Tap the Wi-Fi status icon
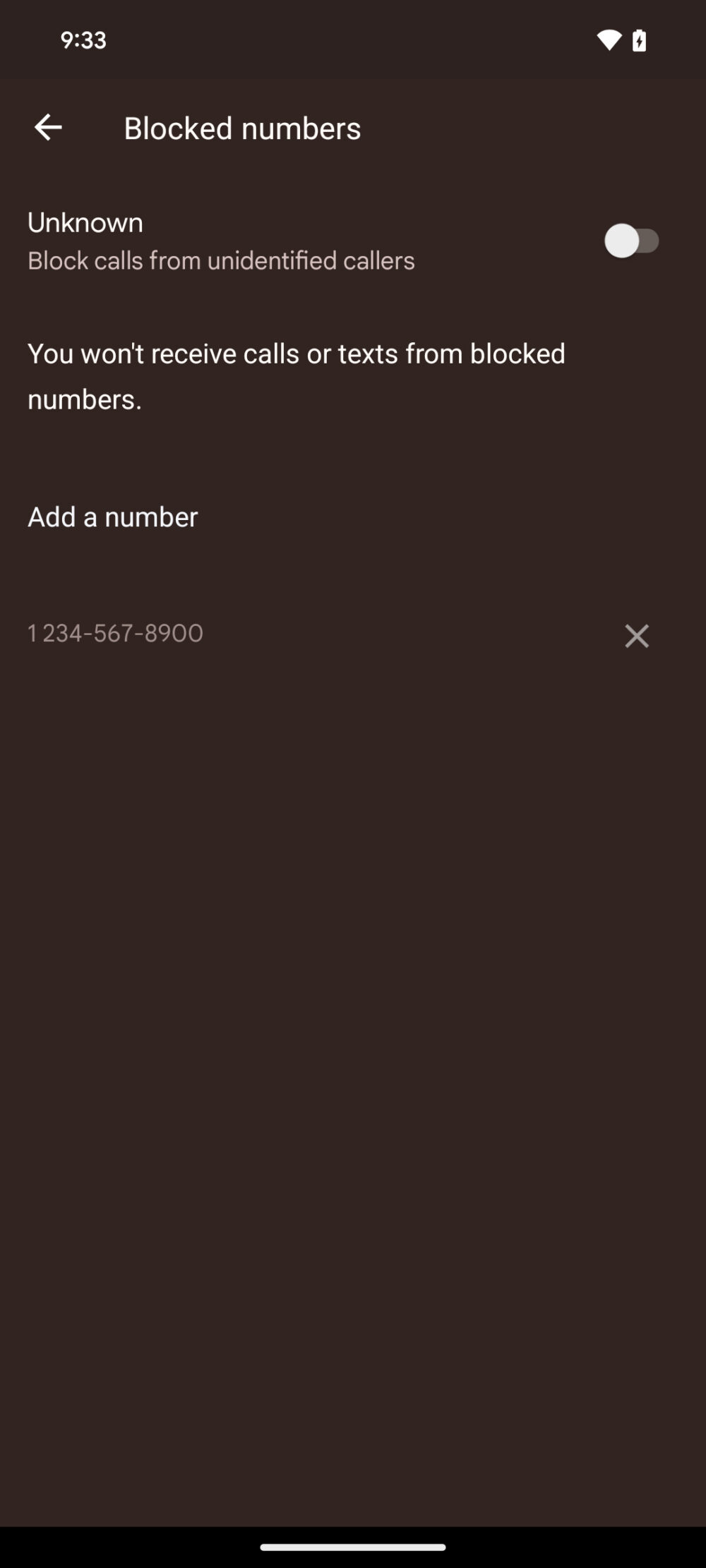706x1568 pixels. pyautogui.click(x=611, y=40)
